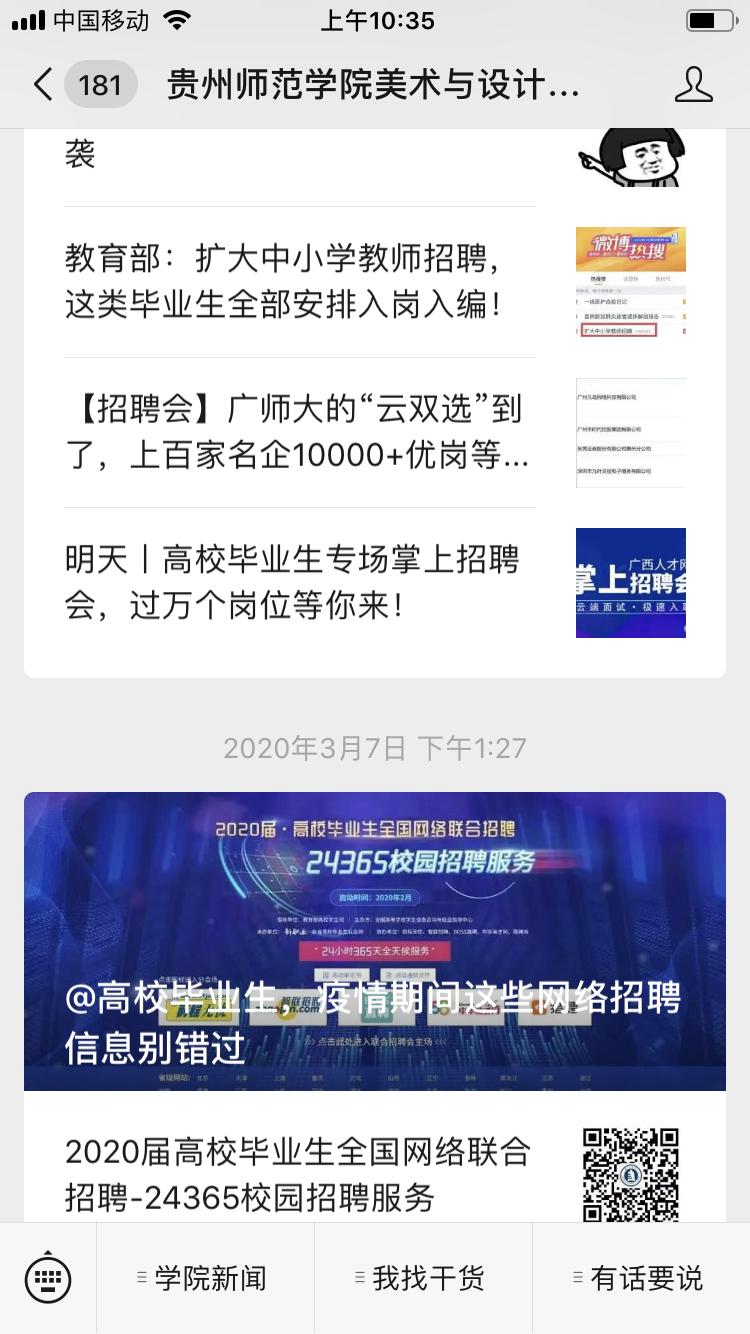
Task: Open article 教育部：扩大中小学教师招聘
Action: click(x=300, y=282)
